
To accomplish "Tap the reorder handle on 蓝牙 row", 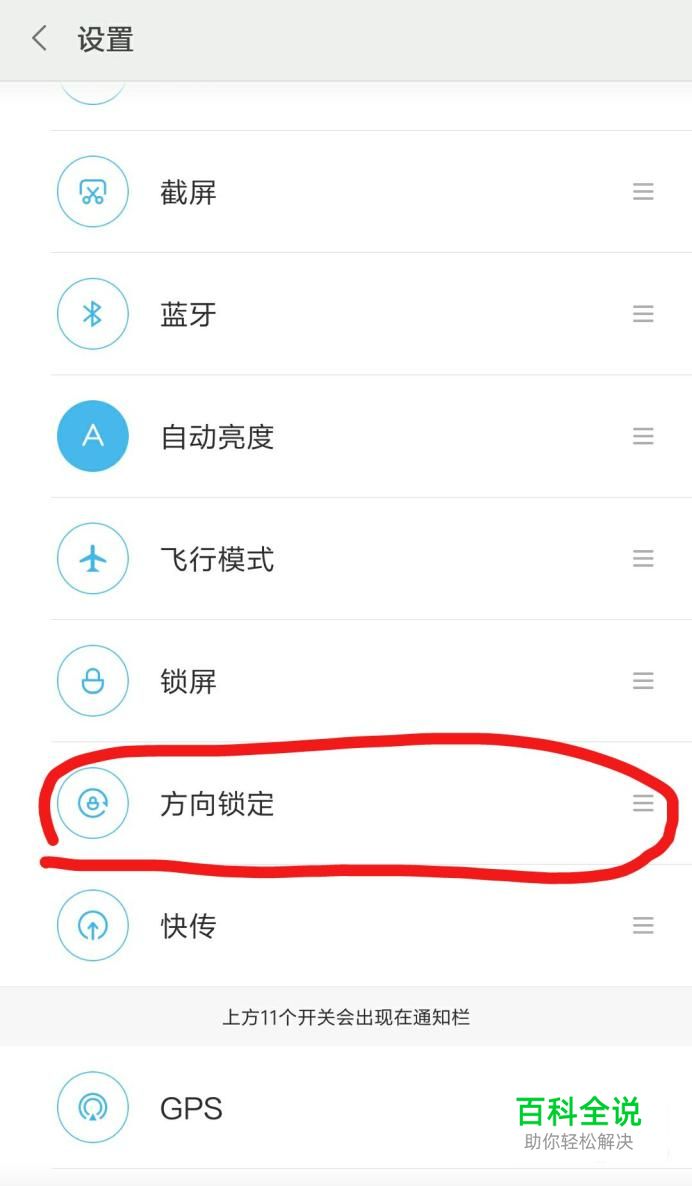I will click(644, 314).
